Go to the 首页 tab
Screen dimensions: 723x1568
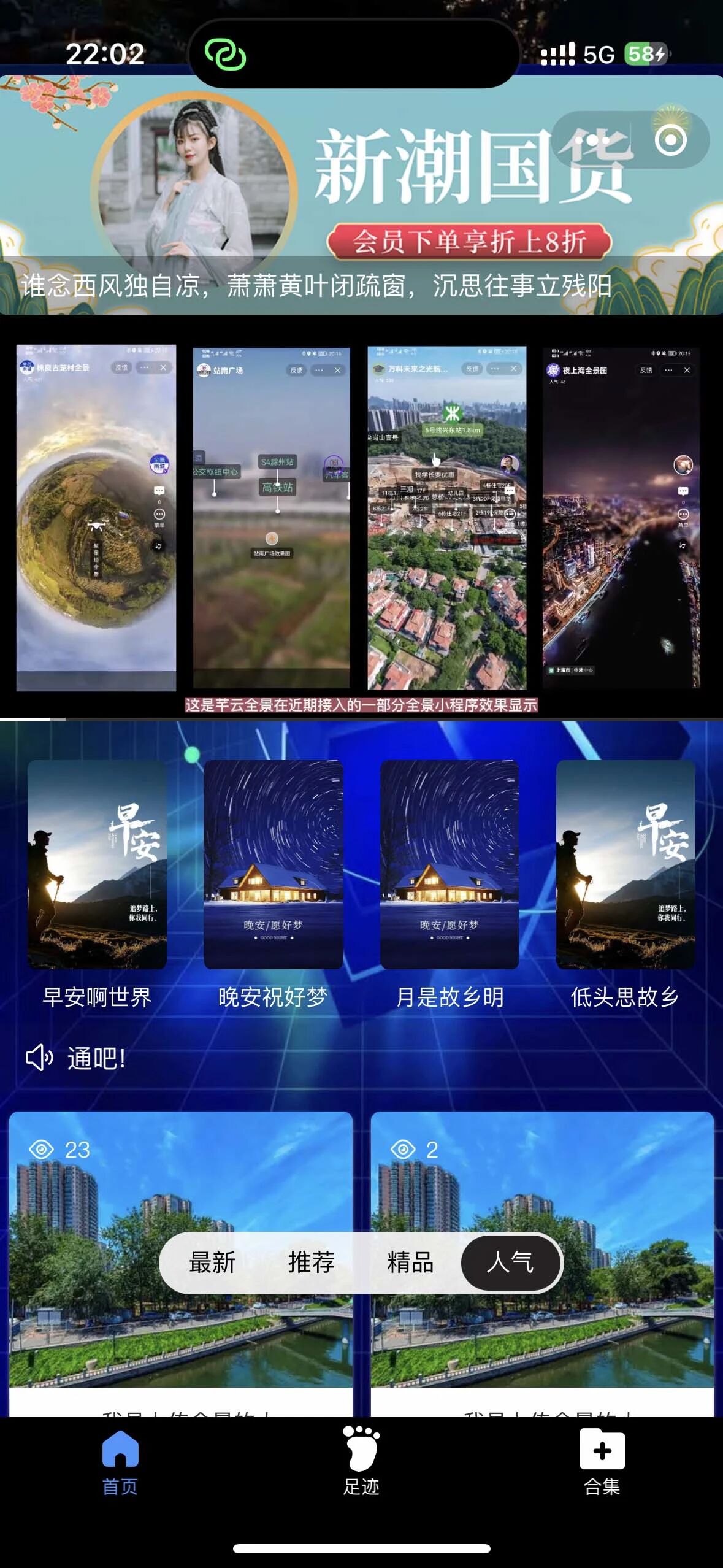(120, 1462)
